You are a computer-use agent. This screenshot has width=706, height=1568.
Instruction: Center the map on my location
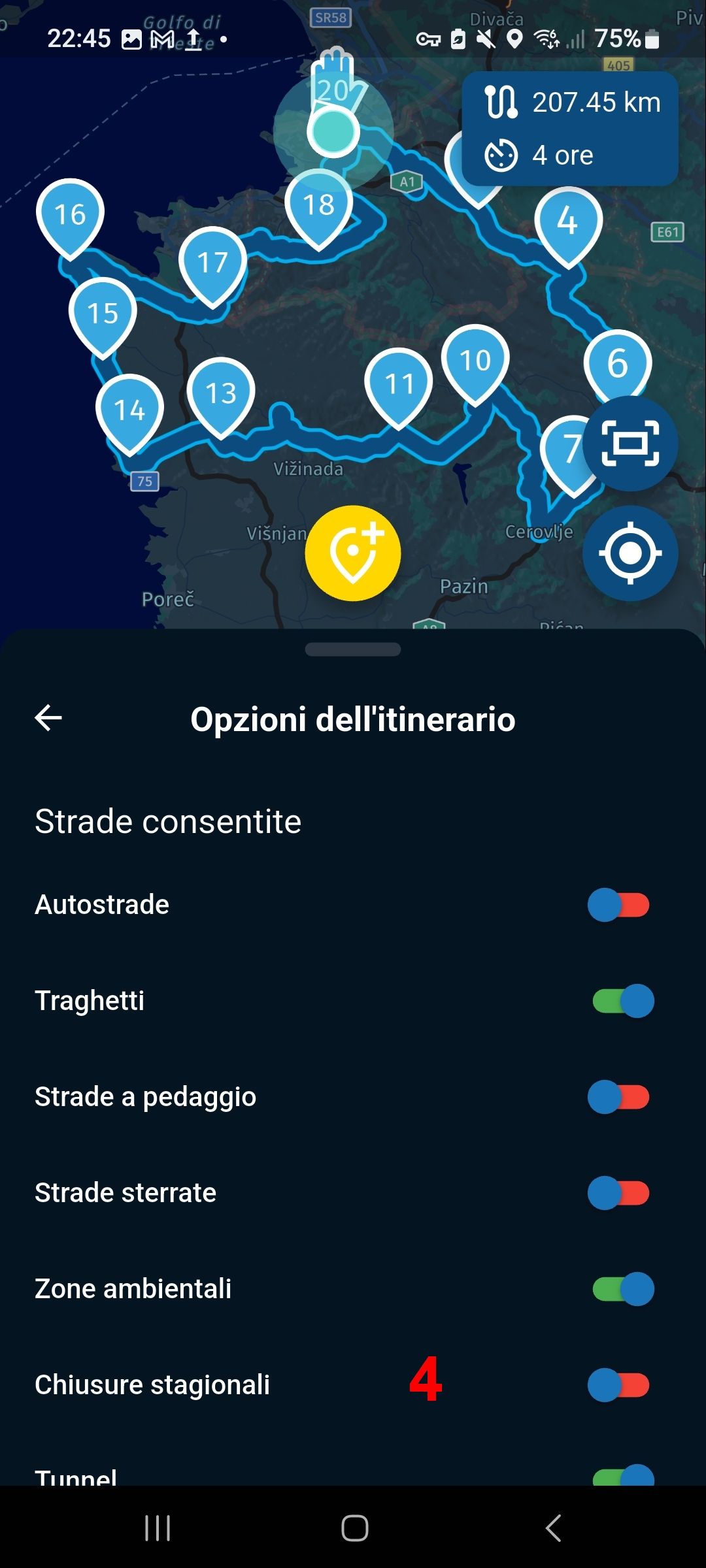[630, 553]
